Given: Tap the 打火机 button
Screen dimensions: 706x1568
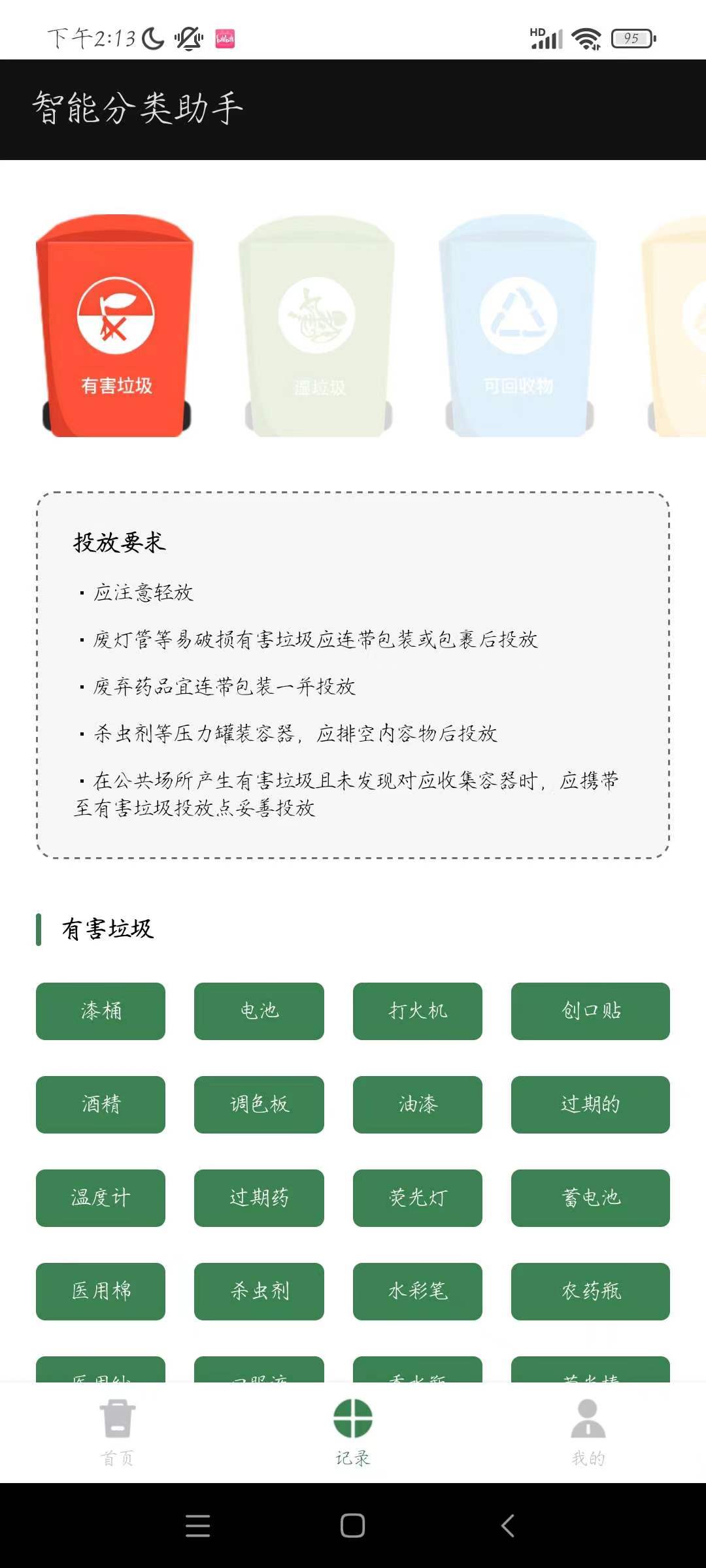Looking at the screenshot, I should coord(418,1011).
